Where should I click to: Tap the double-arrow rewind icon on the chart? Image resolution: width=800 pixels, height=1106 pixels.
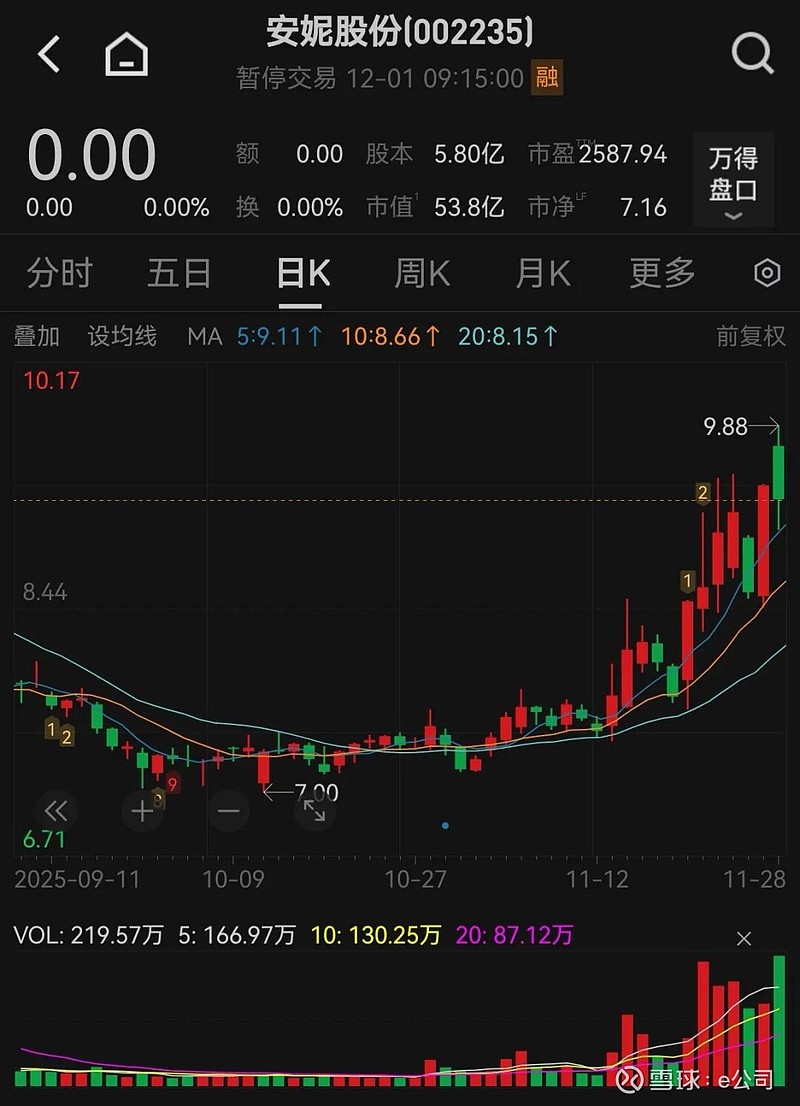click(x=56, y=811)
